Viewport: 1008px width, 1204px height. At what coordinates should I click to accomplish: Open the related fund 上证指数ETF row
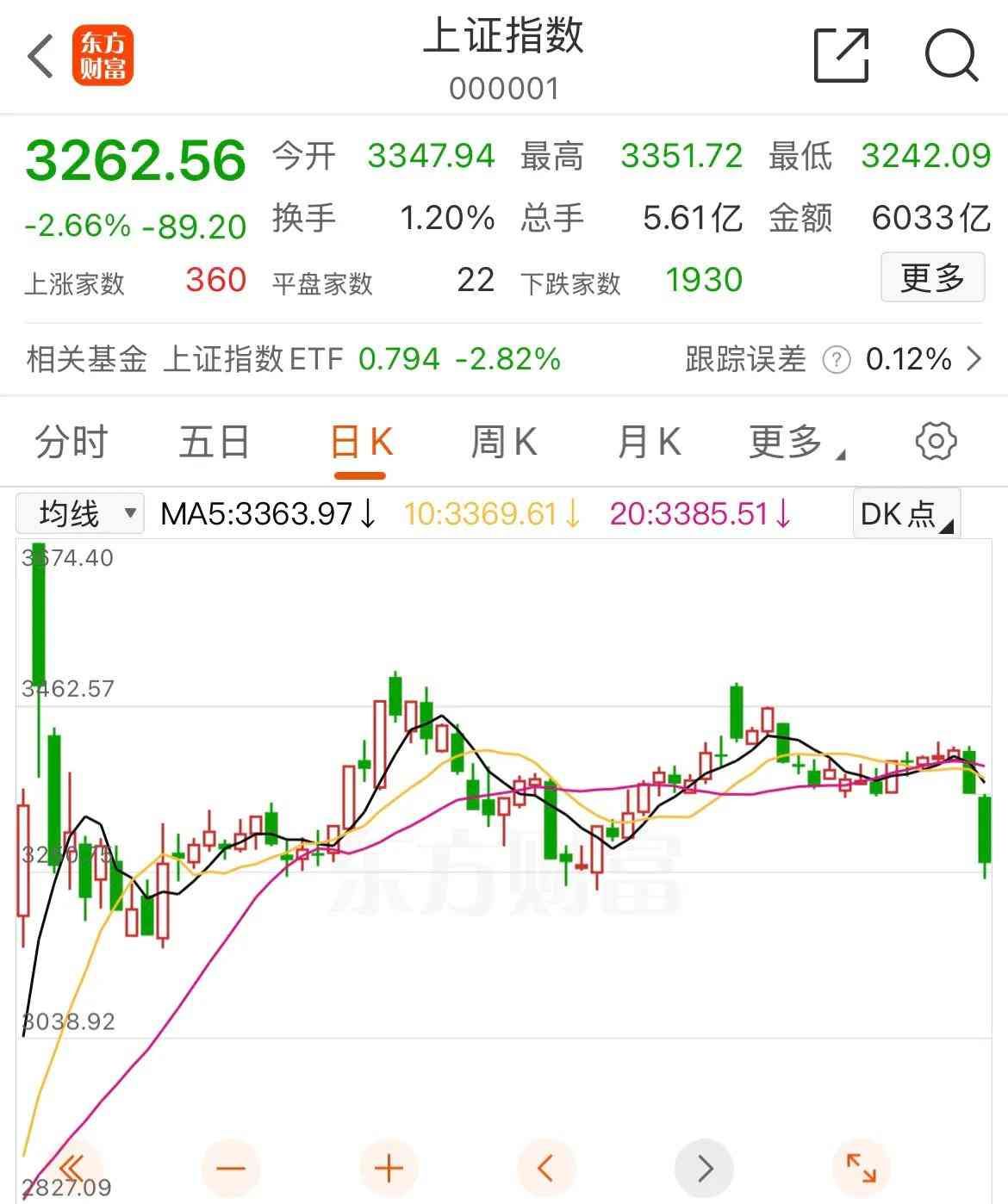[x=362, y=359]
